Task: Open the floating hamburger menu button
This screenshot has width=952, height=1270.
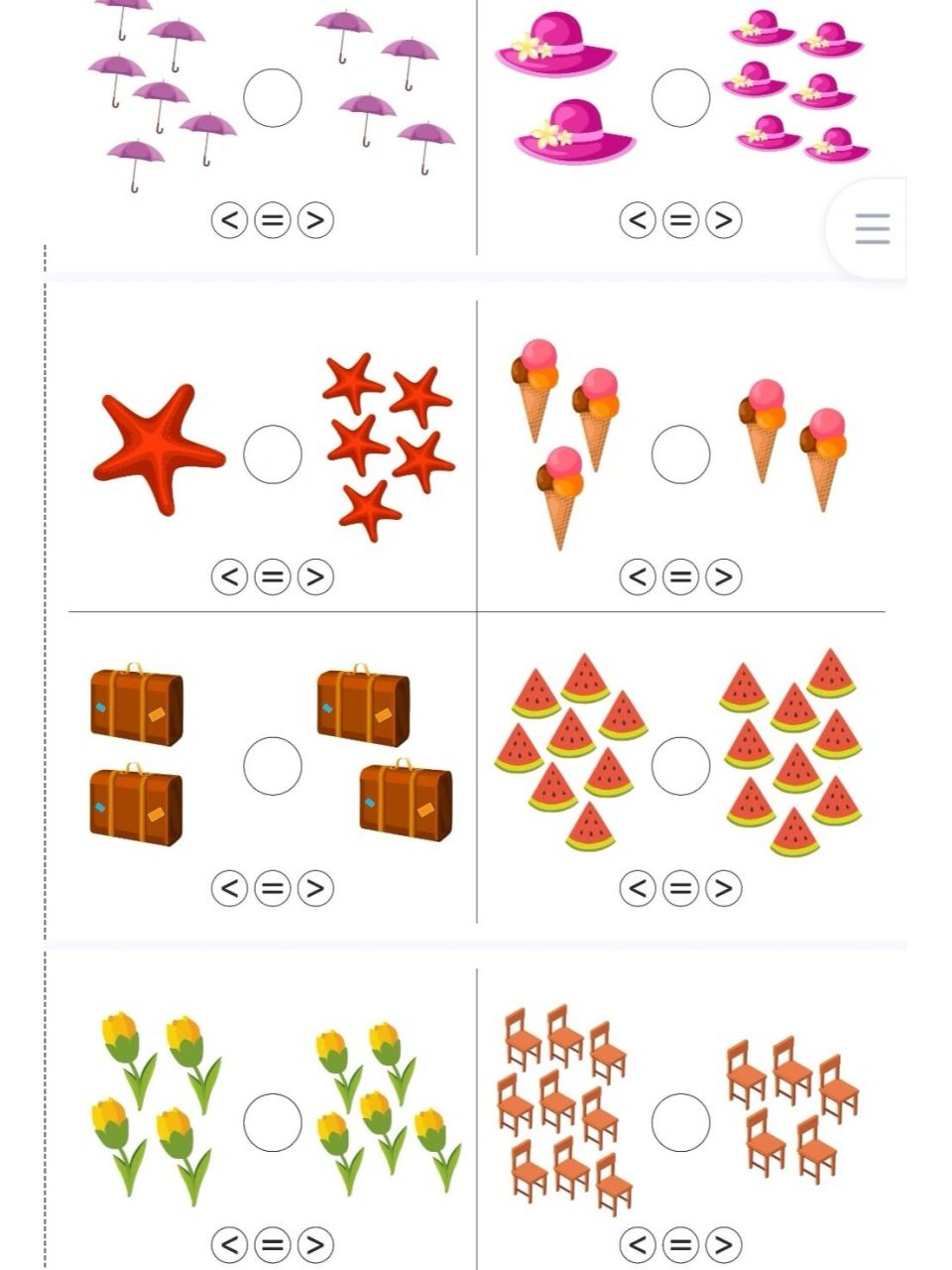Action: click(872, 229)
